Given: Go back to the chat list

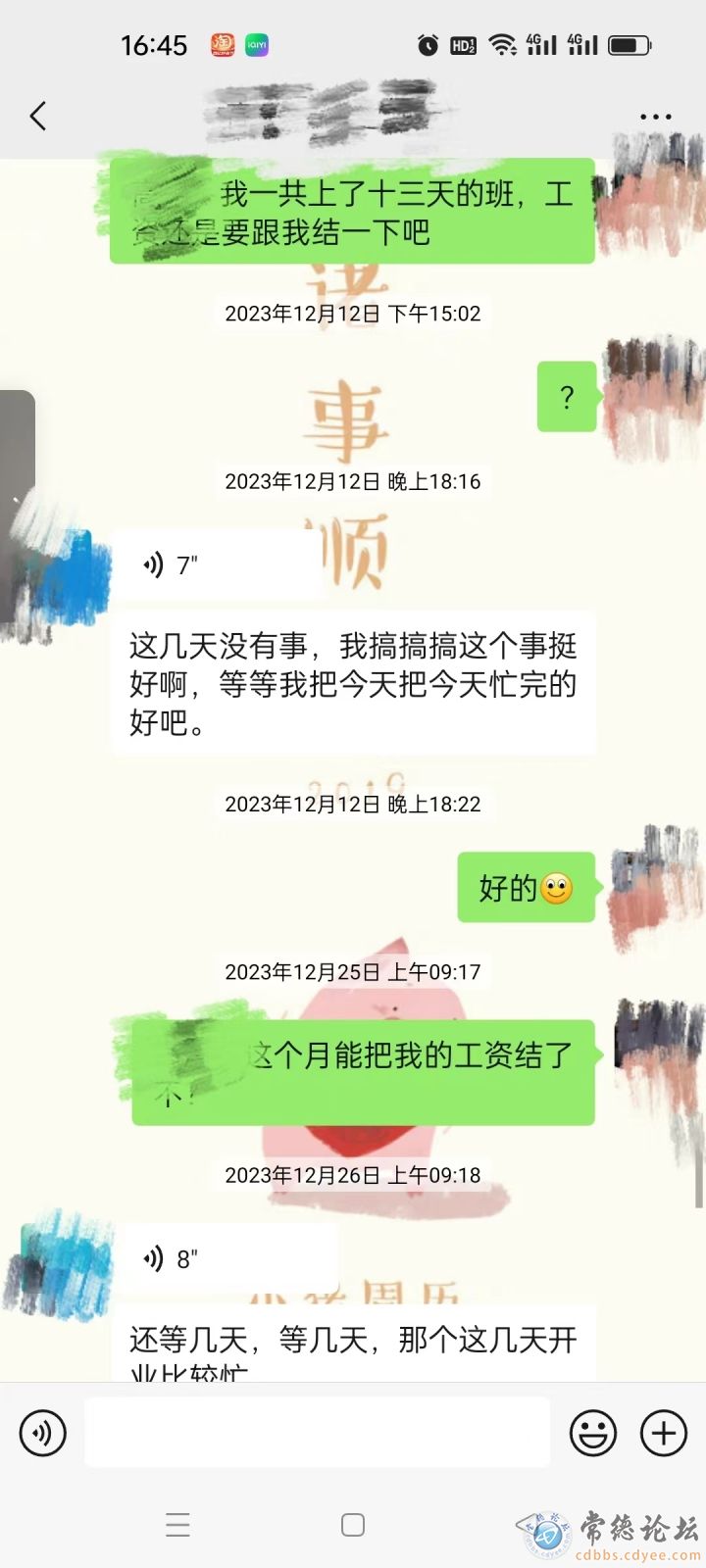Looking at the screenshot, I should click(x=38, y=117).
